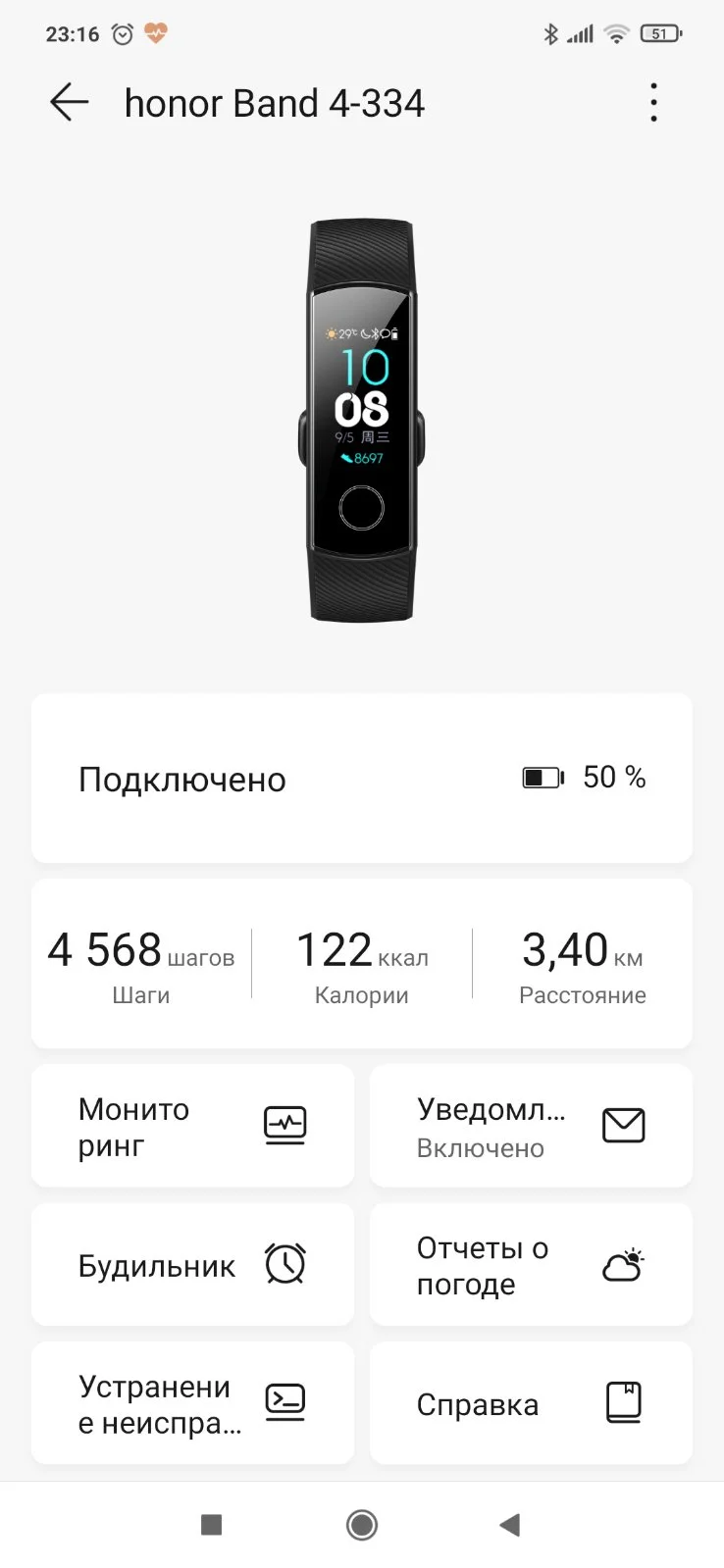Image resolution: width=724 pixels, height=1568 pixels.
Task: Open Устранение неисправностей card
Action: point(192,1403)
